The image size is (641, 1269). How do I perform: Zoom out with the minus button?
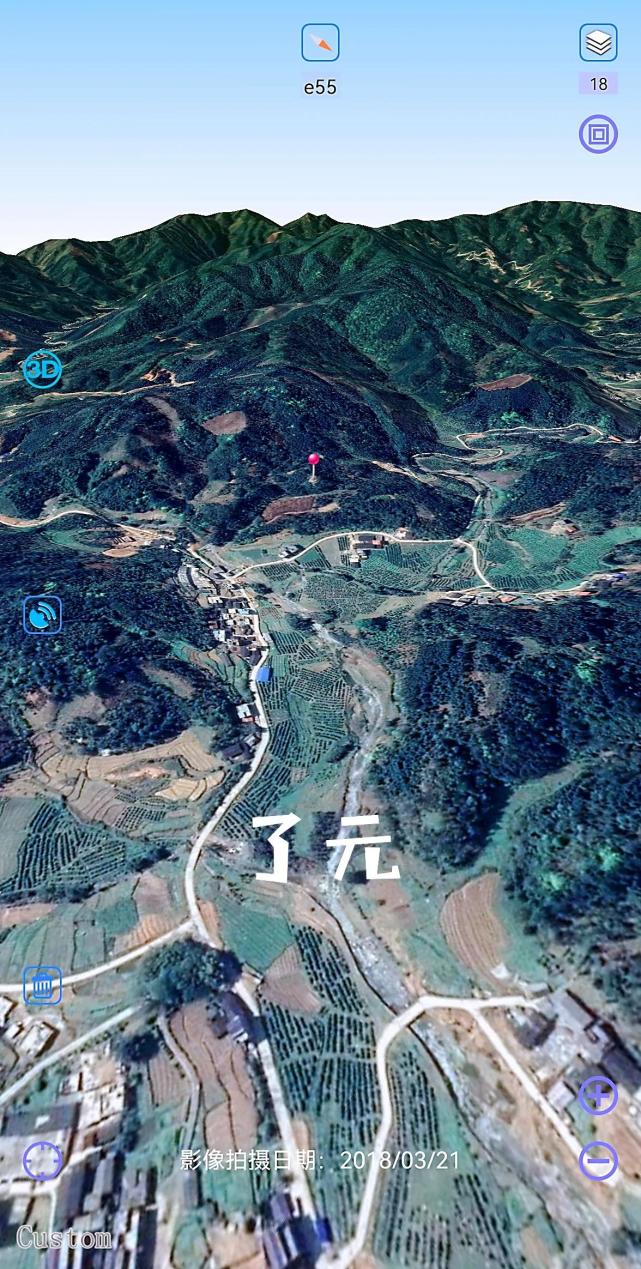point(598,1161)
